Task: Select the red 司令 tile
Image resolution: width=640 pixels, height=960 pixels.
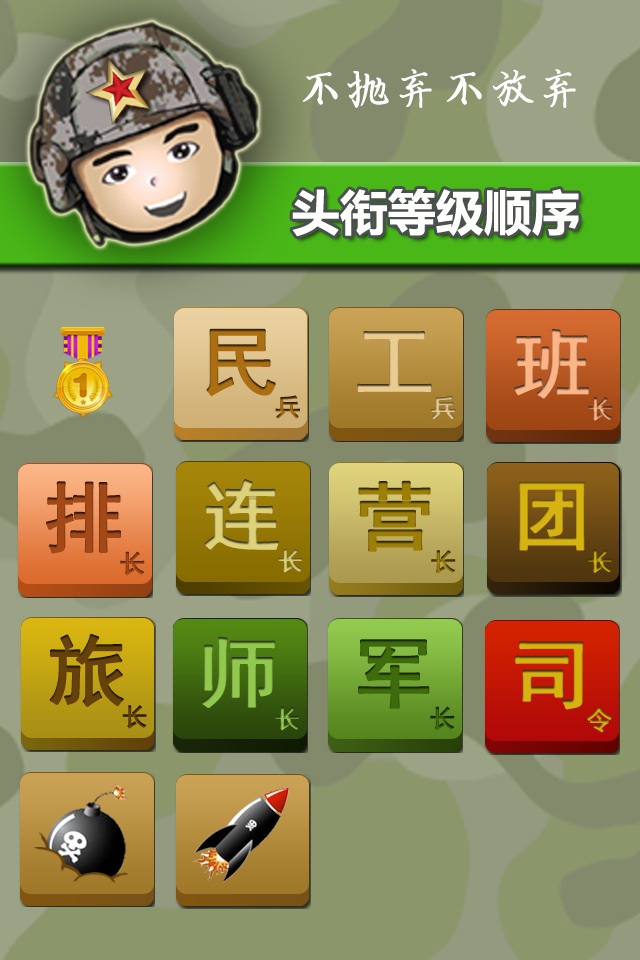Action: point(552,684)
